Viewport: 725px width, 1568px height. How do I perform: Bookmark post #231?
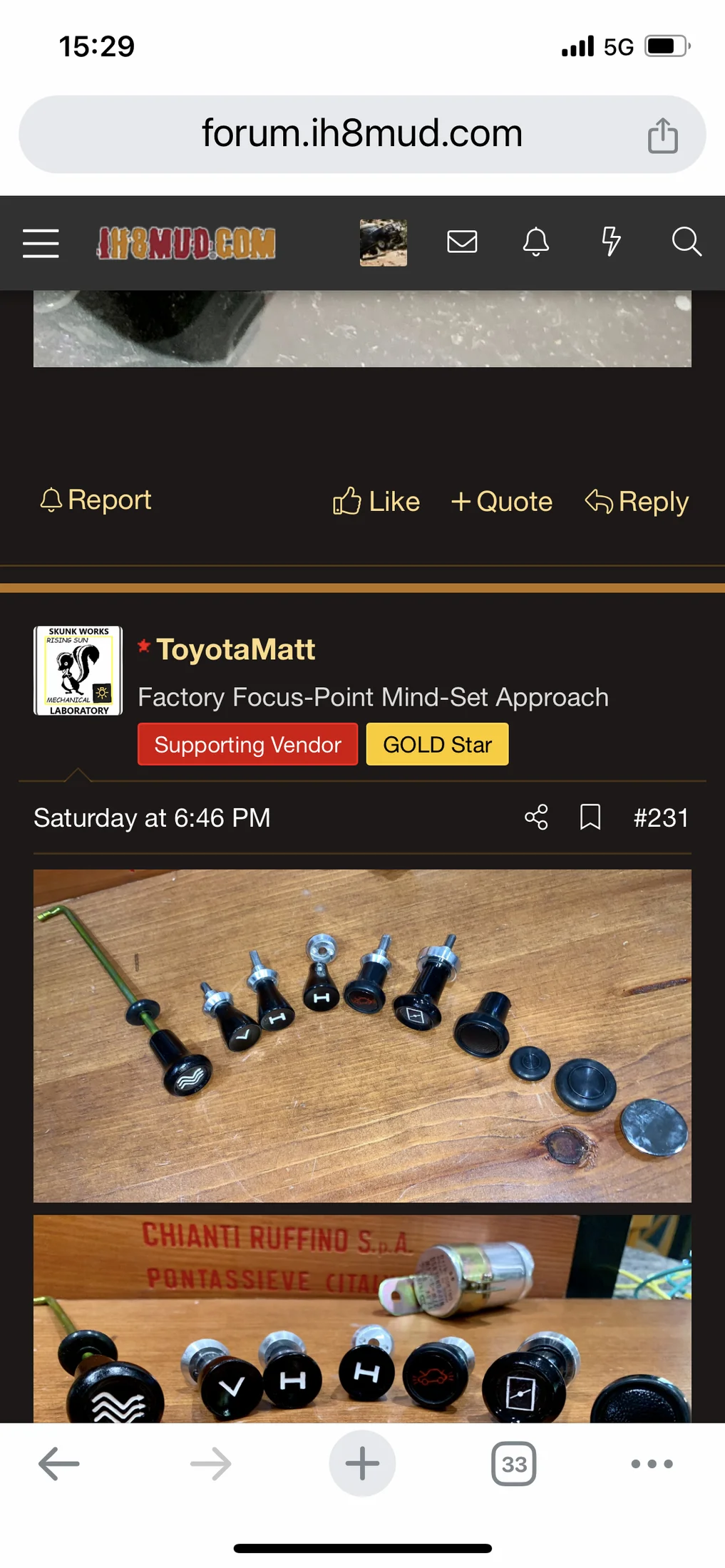[590, 817]
